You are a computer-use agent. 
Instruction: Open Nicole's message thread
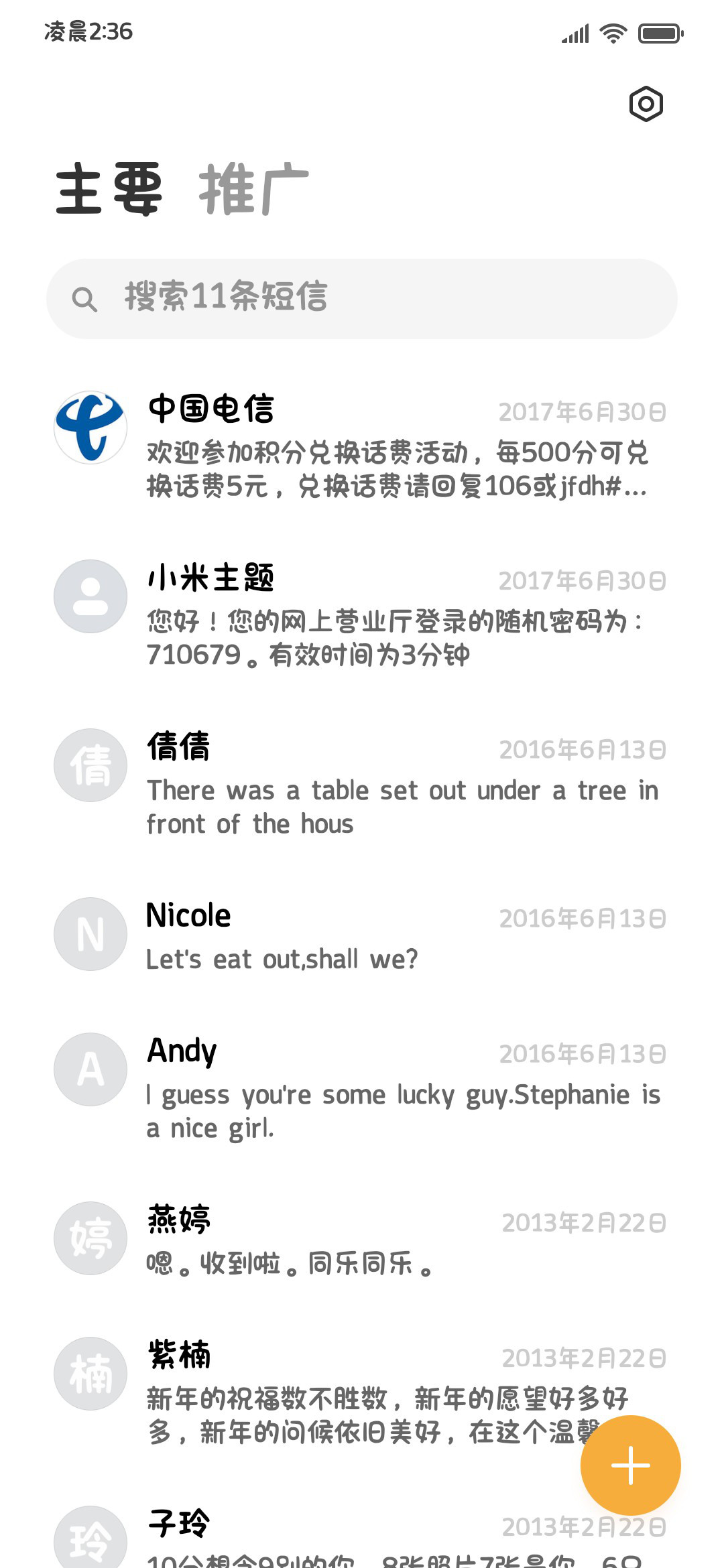pos(362,935)
